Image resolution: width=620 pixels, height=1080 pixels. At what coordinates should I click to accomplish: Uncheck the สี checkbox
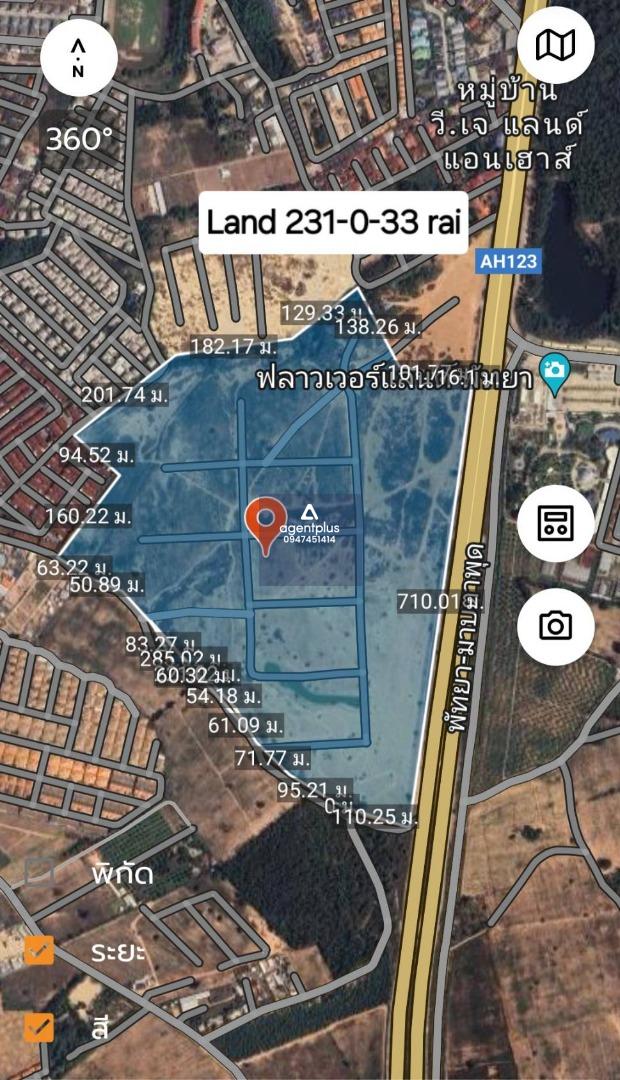(39, 1028)
